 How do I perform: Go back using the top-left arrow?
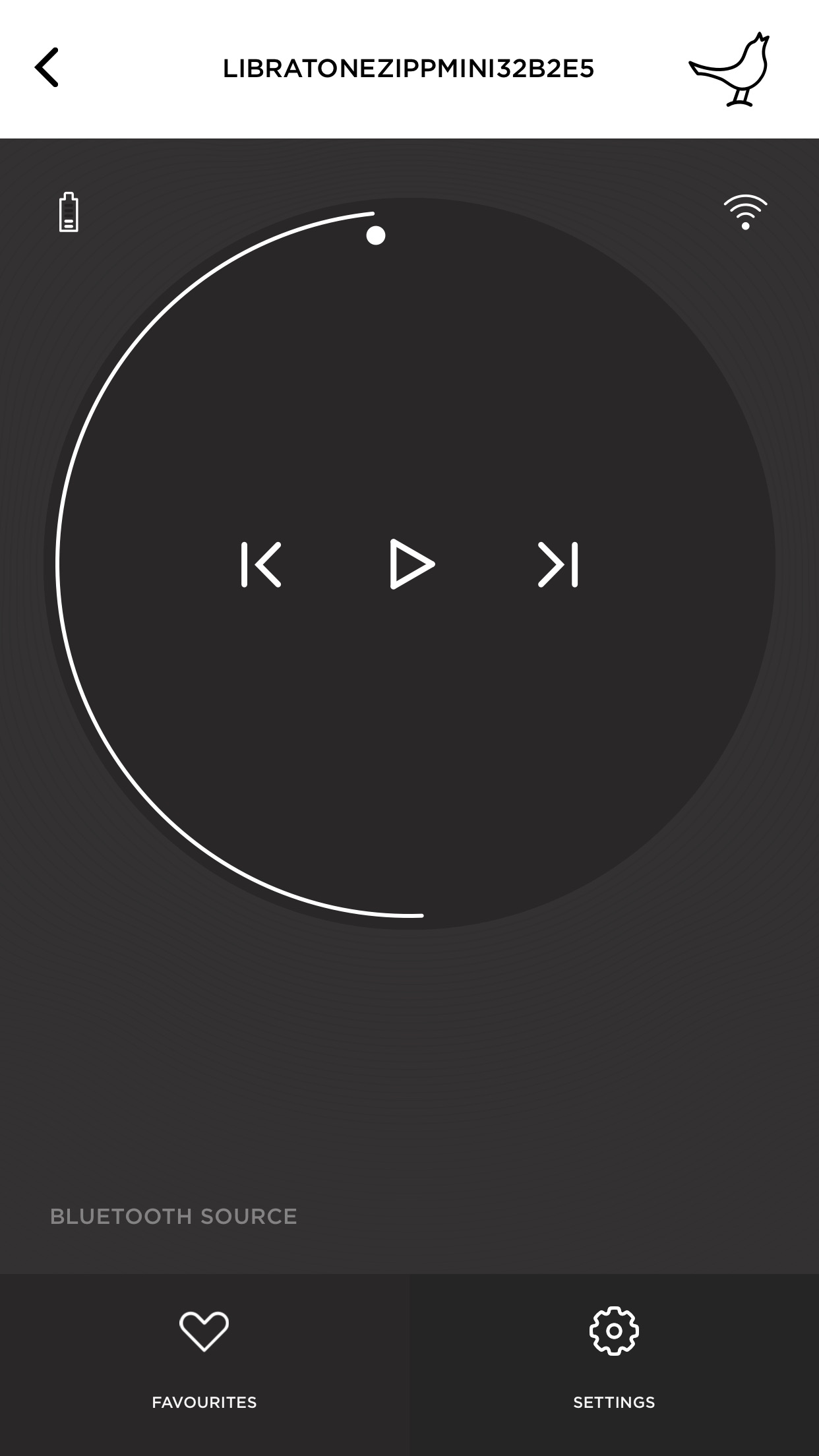(x=47, y=67)
